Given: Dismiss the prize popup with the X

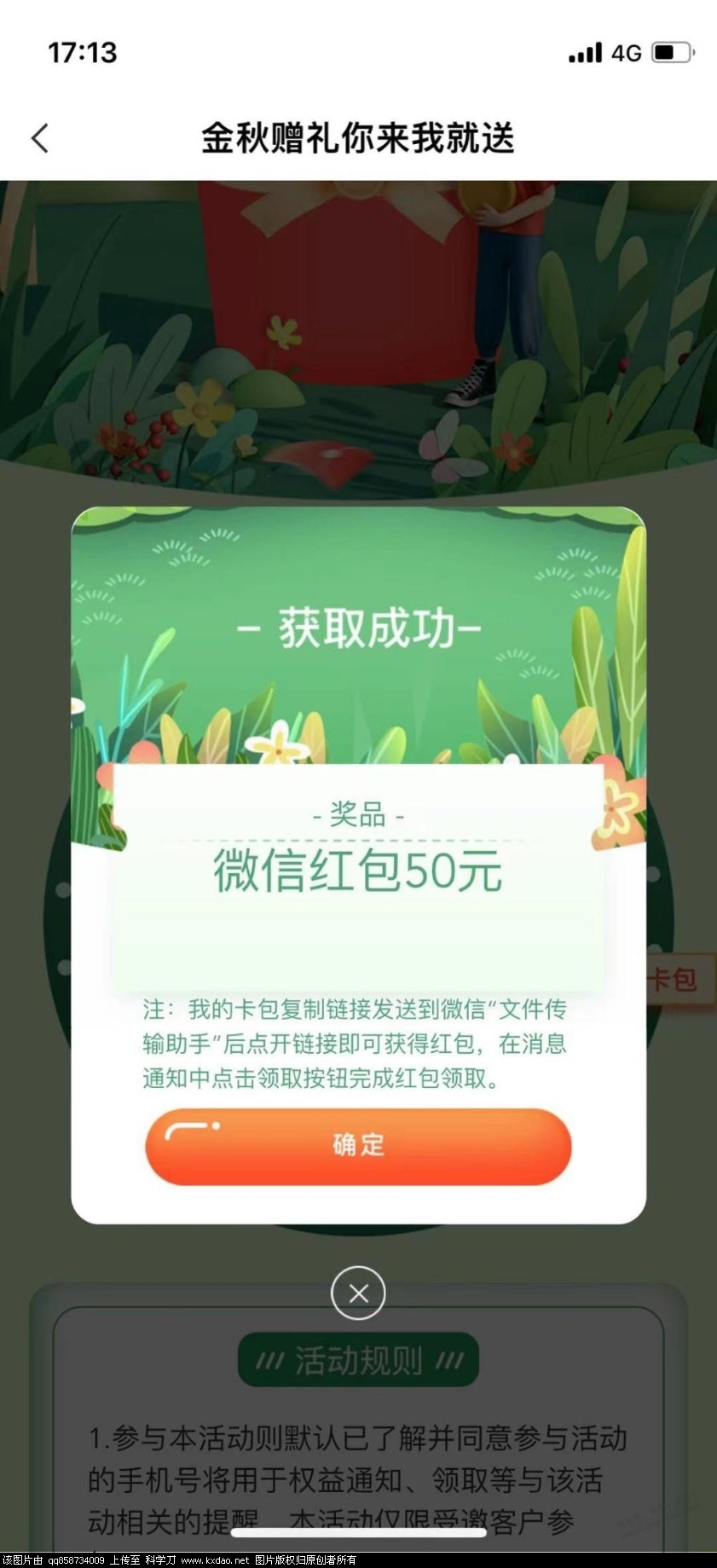Looking at the screenshot, I should pos(358,1293).
